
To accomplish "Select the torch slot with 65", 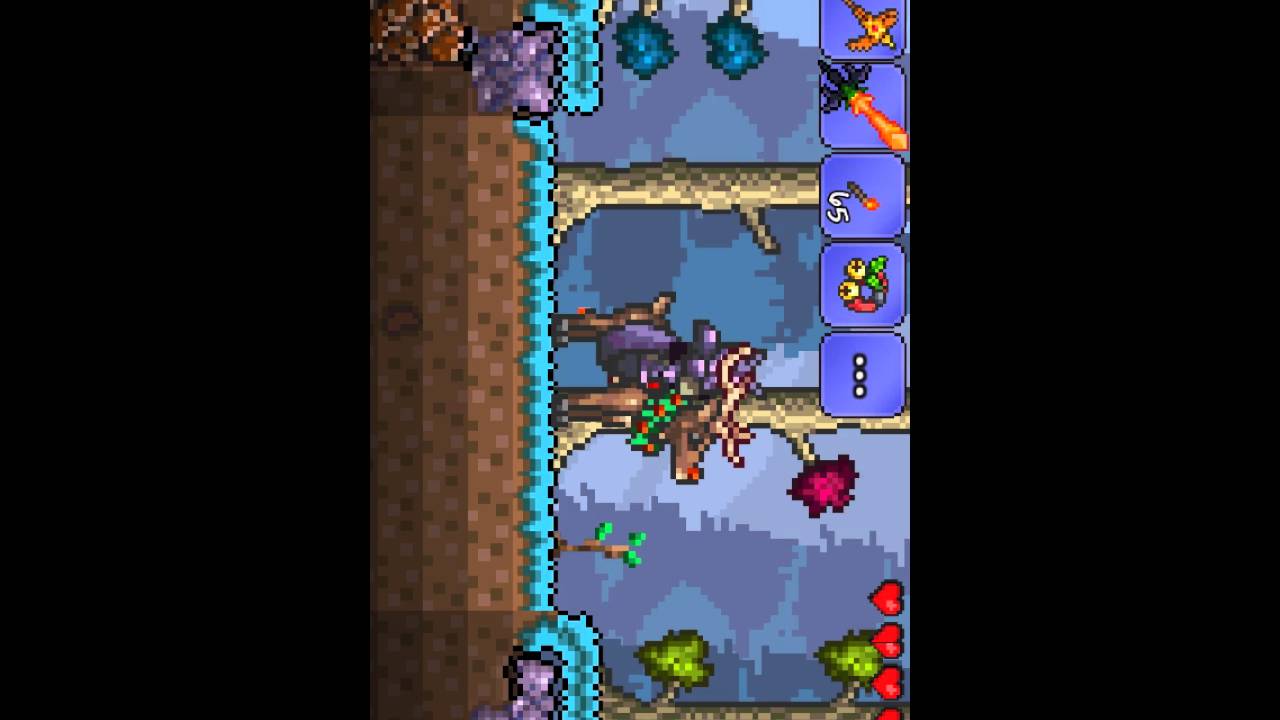I will [x=863, y=197].
